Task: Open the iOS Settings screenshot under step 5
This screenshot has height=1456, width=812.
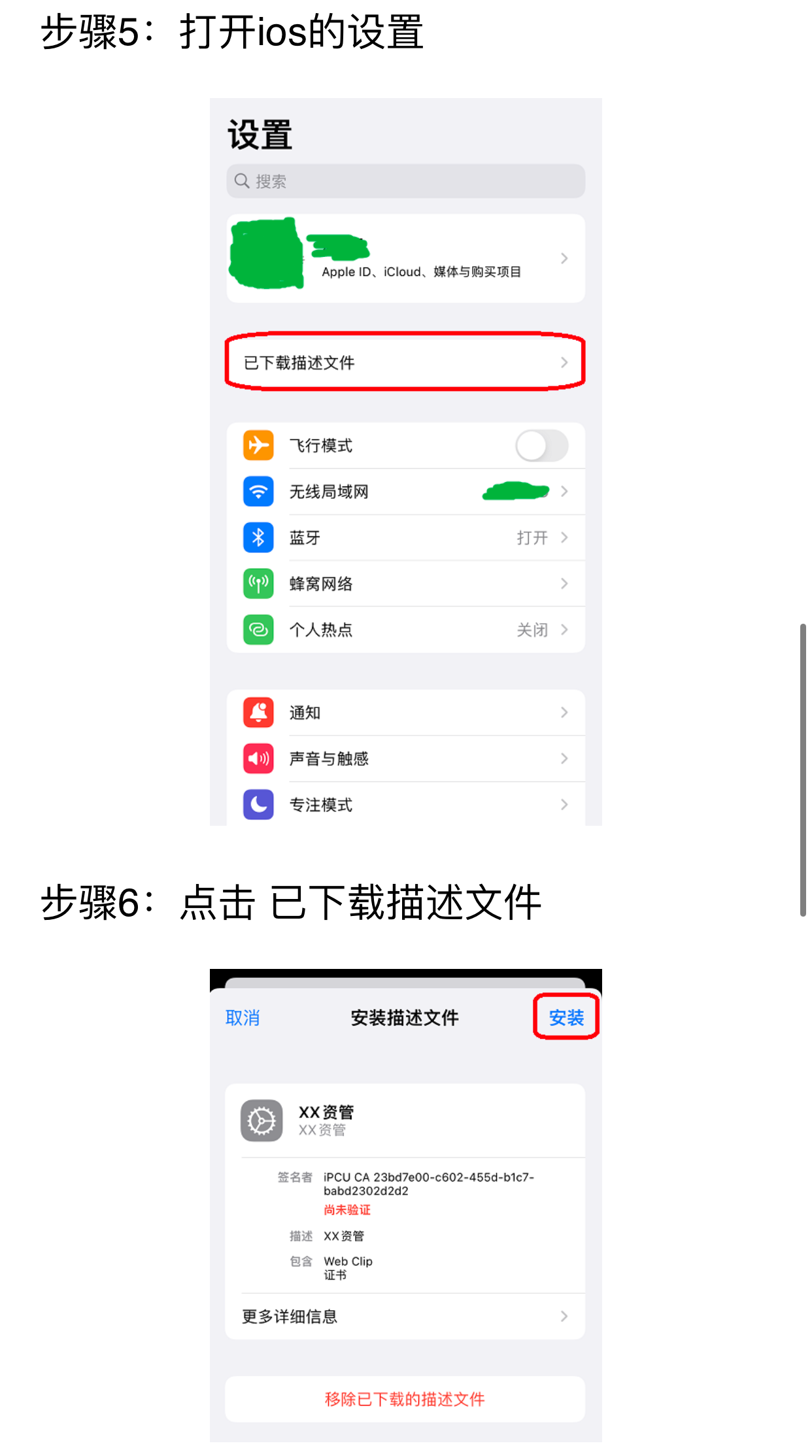Action: click(405, 461)
